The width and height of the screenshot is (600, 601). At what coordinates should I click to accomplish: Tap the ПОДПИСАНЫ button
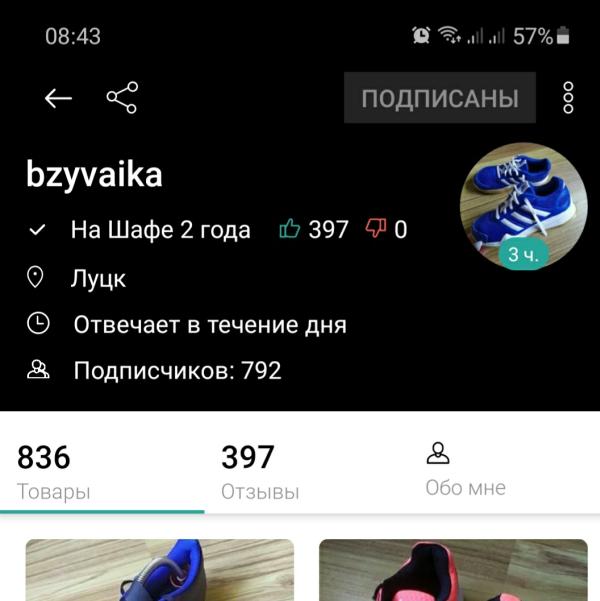(440, 98)
